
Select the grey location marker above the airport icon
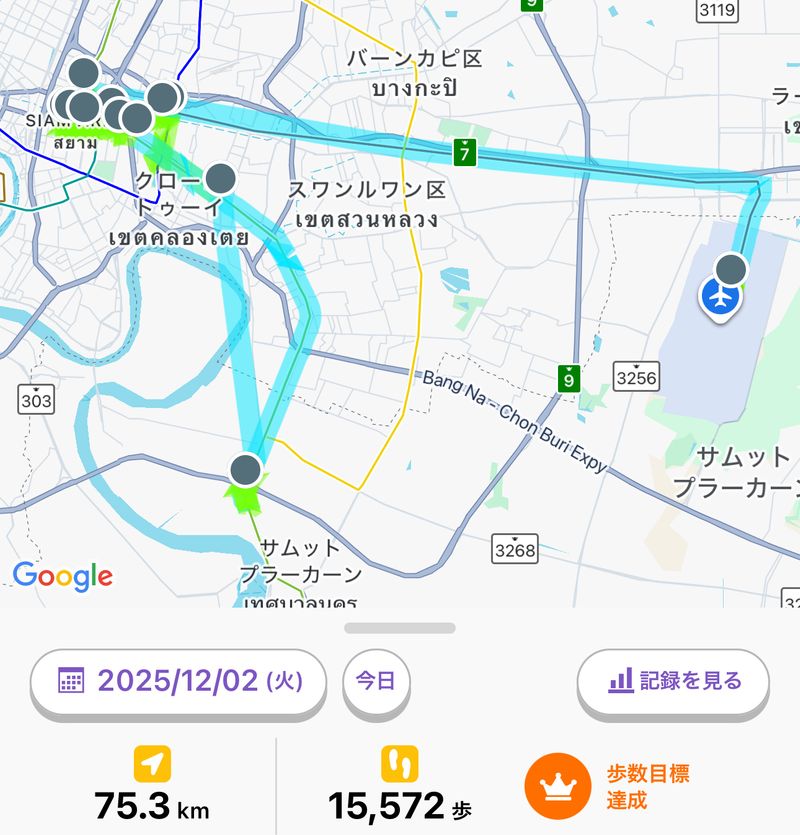(x=732, y=269)
